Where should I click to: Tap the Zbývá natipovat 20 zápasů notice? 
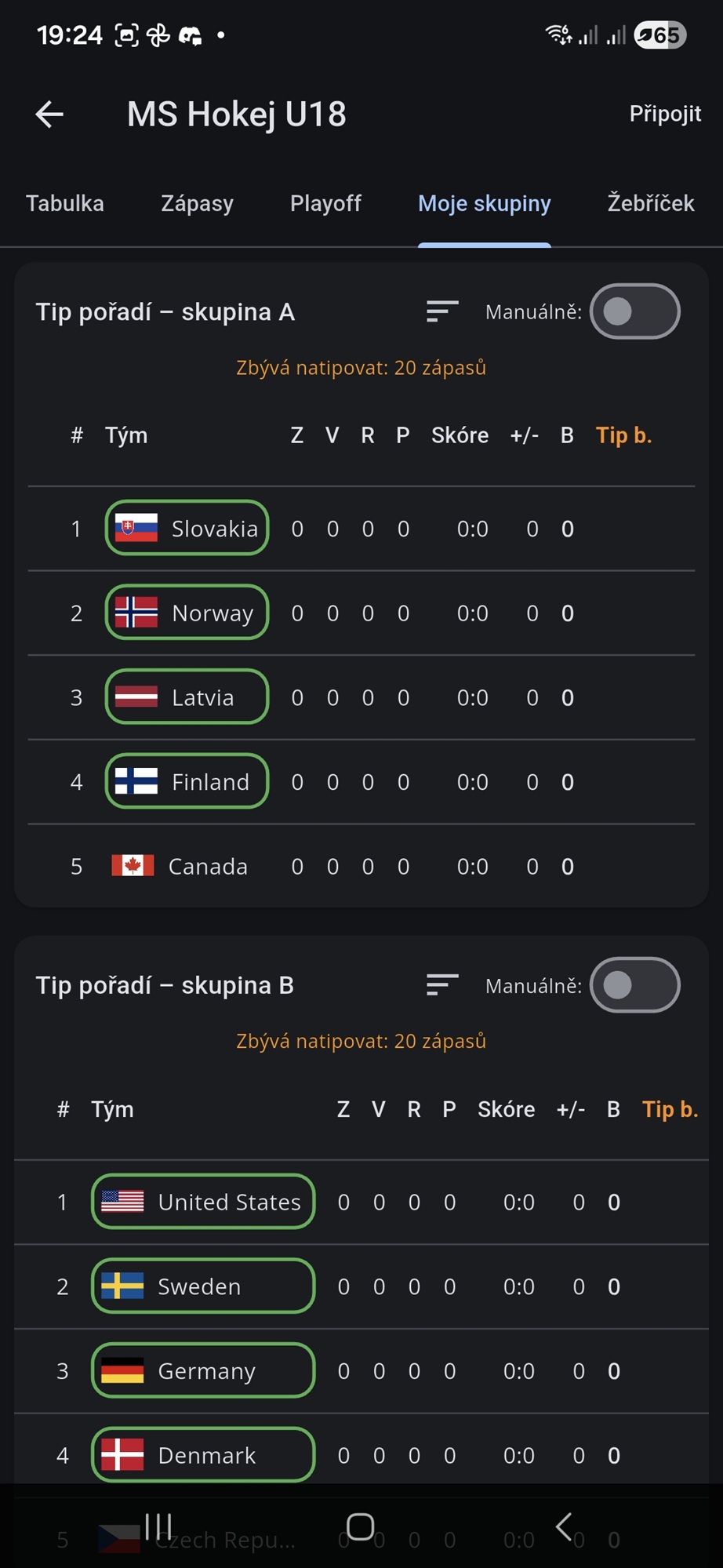[361, 366]
